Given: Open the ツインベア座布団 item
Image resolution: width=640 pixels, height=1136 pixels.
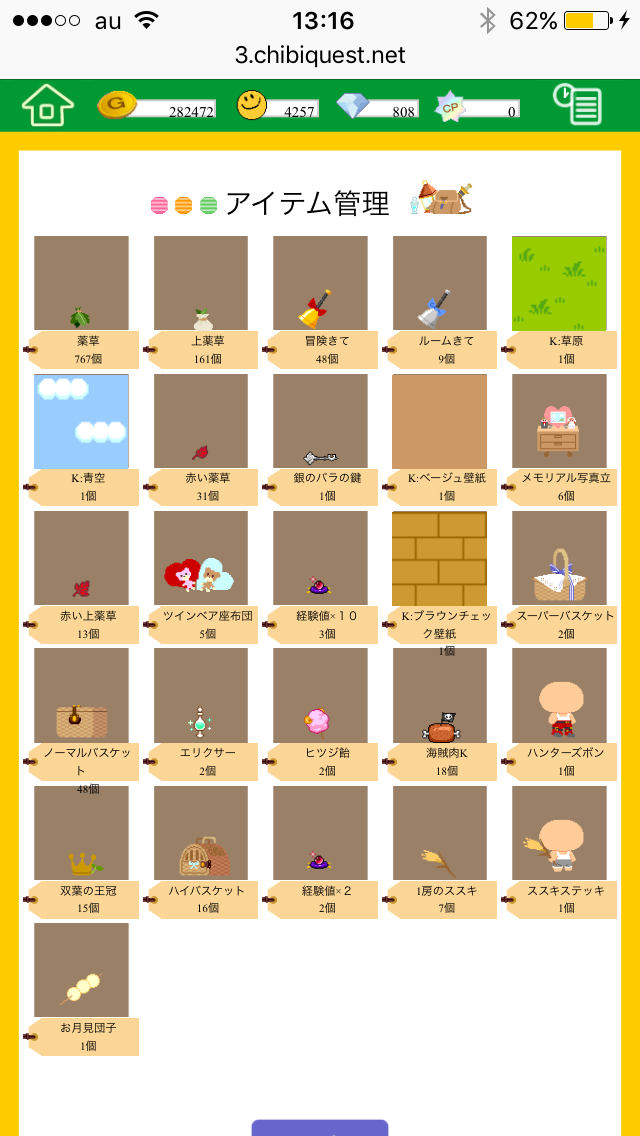Looking at the screenshot, I should coord(201,558).
